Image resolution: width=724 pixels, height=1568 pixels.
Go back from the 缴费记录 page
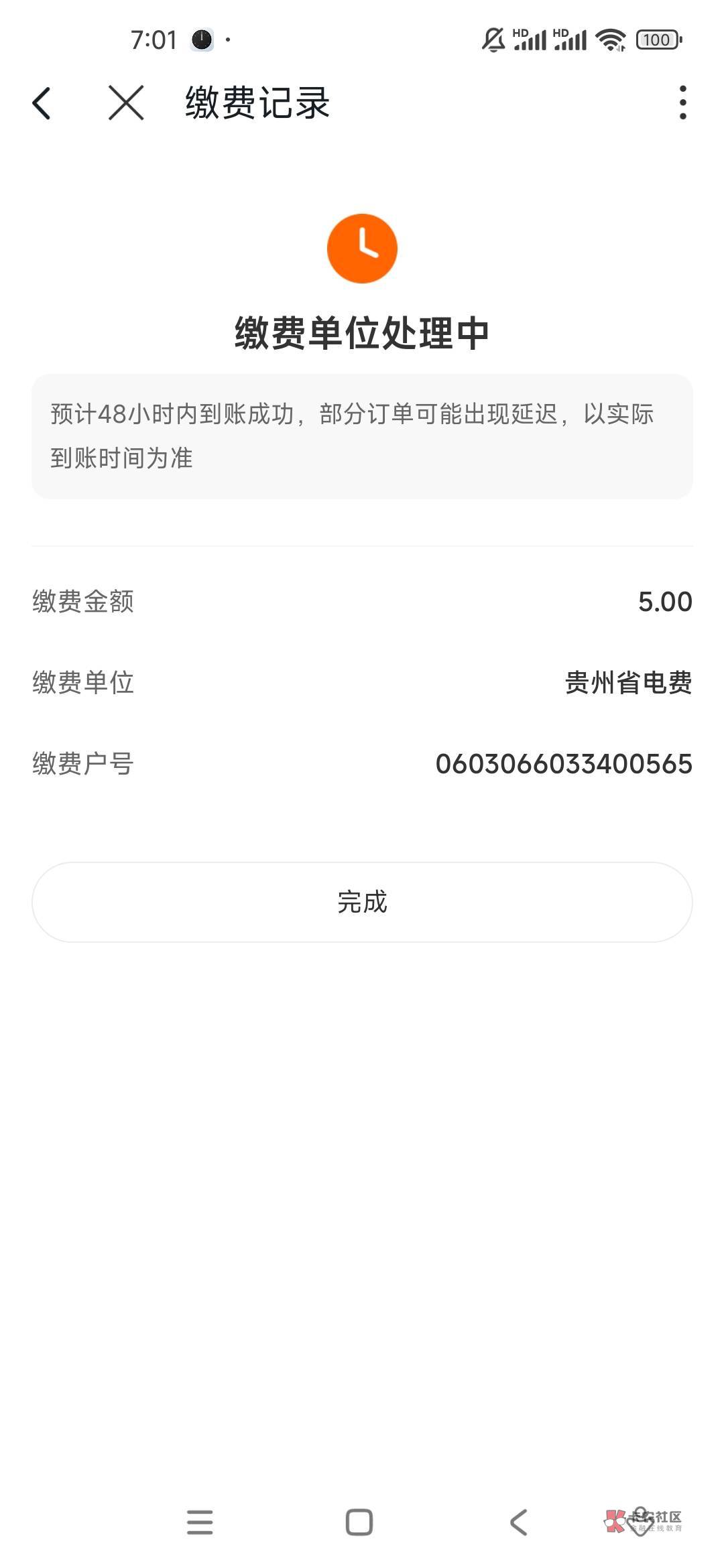[42, 103]
